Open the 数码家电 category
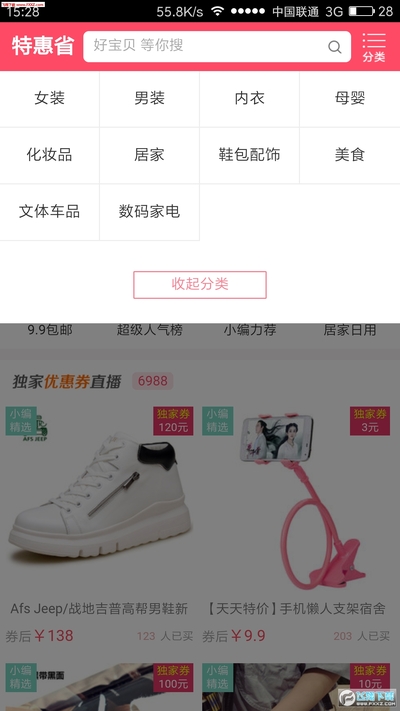The height and width of the screenshot is (711, 400). coord(150,212)
